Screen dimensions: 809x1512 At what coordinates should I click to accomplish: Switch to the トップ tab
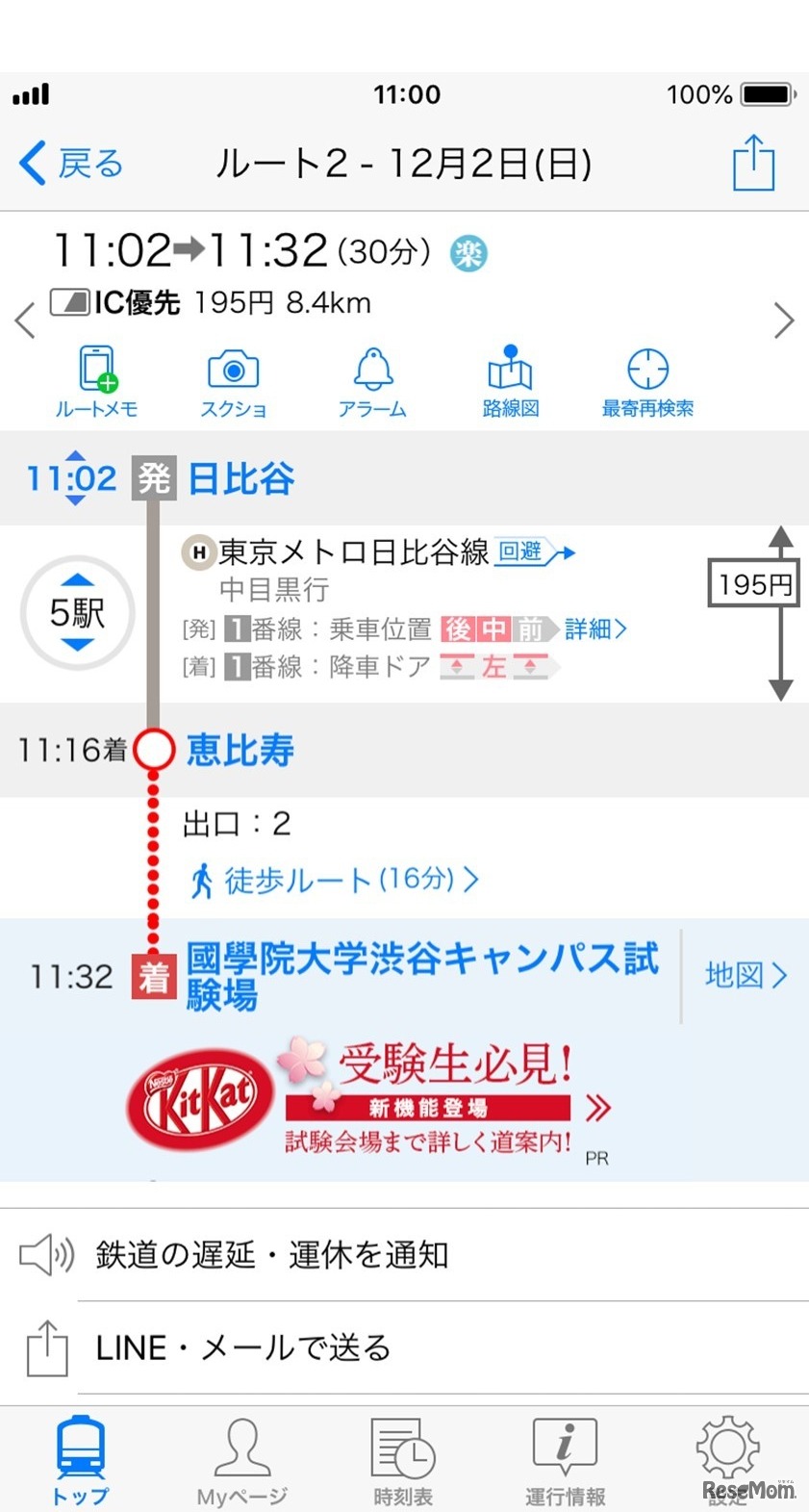coord(79,1458)
